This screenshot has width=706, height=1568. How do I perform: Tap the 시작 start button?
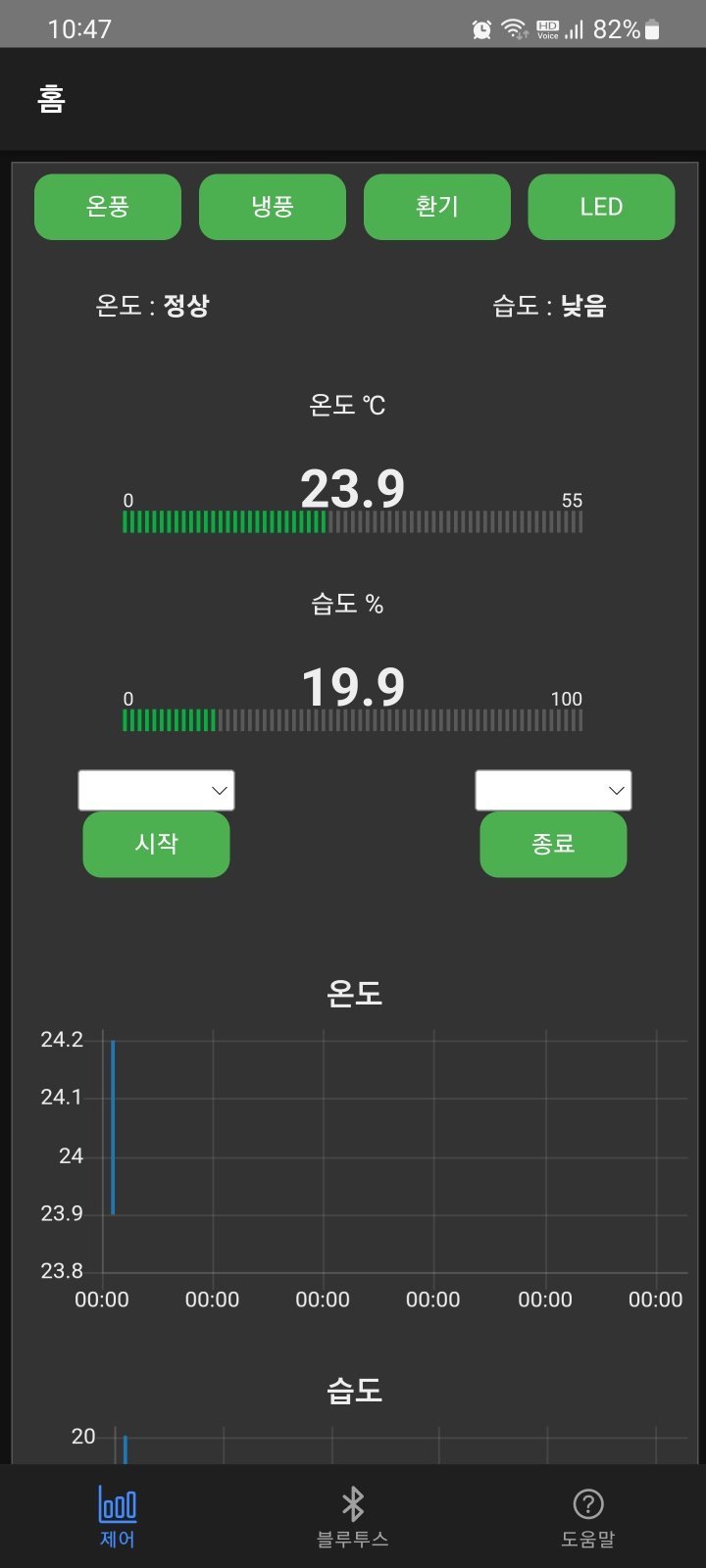[x=156, y=844]
